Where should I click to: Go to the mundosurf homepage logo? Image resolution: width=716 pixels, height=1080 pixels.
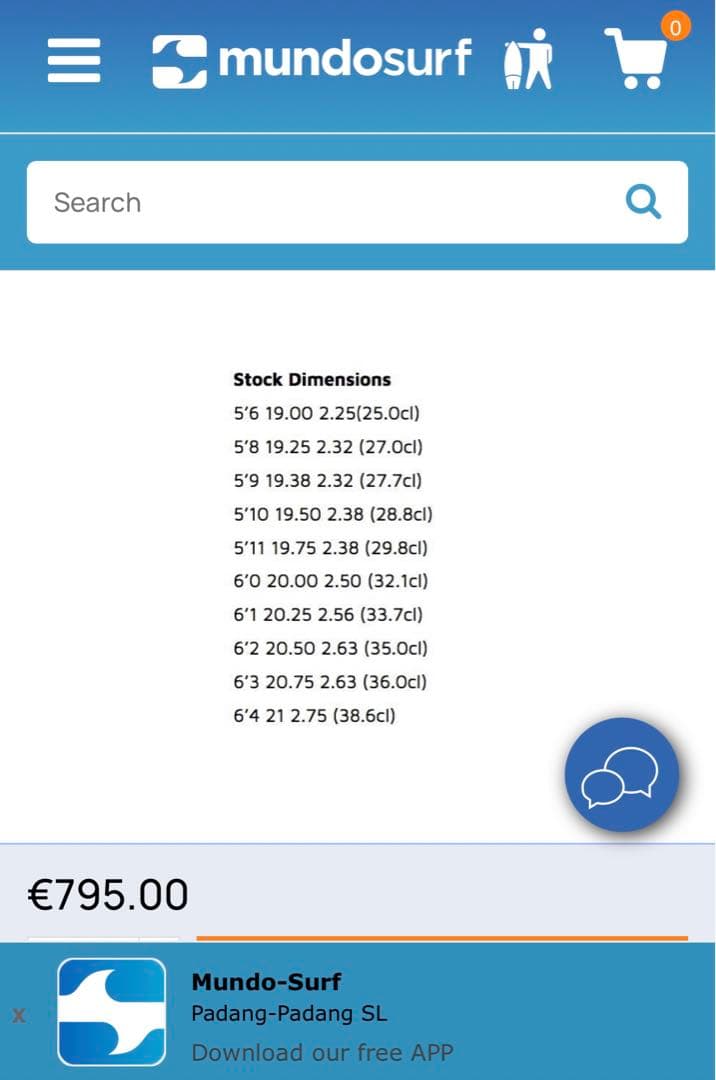[311, 60]
